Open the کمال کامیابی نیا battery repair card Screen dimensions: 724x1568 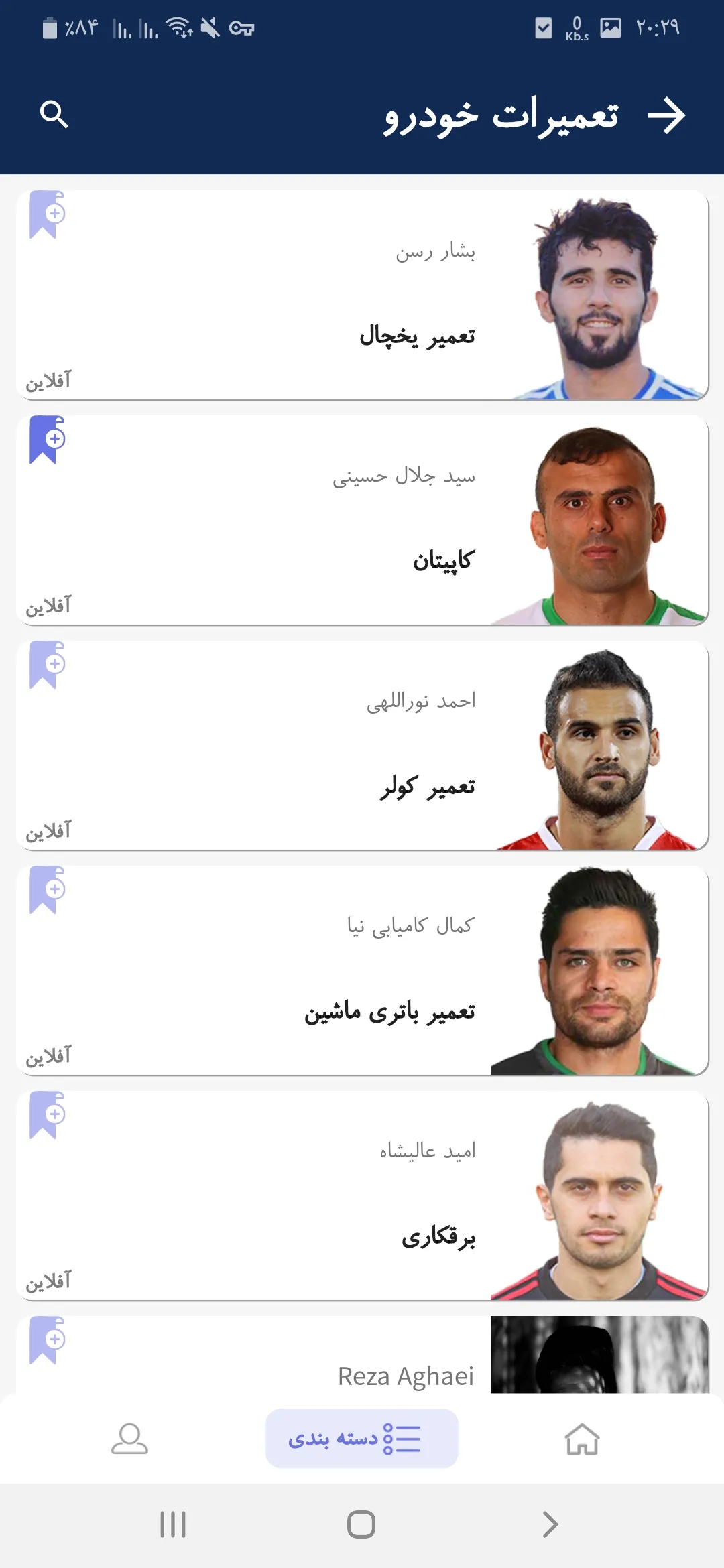pyautogui.click(x=362, y=971)
